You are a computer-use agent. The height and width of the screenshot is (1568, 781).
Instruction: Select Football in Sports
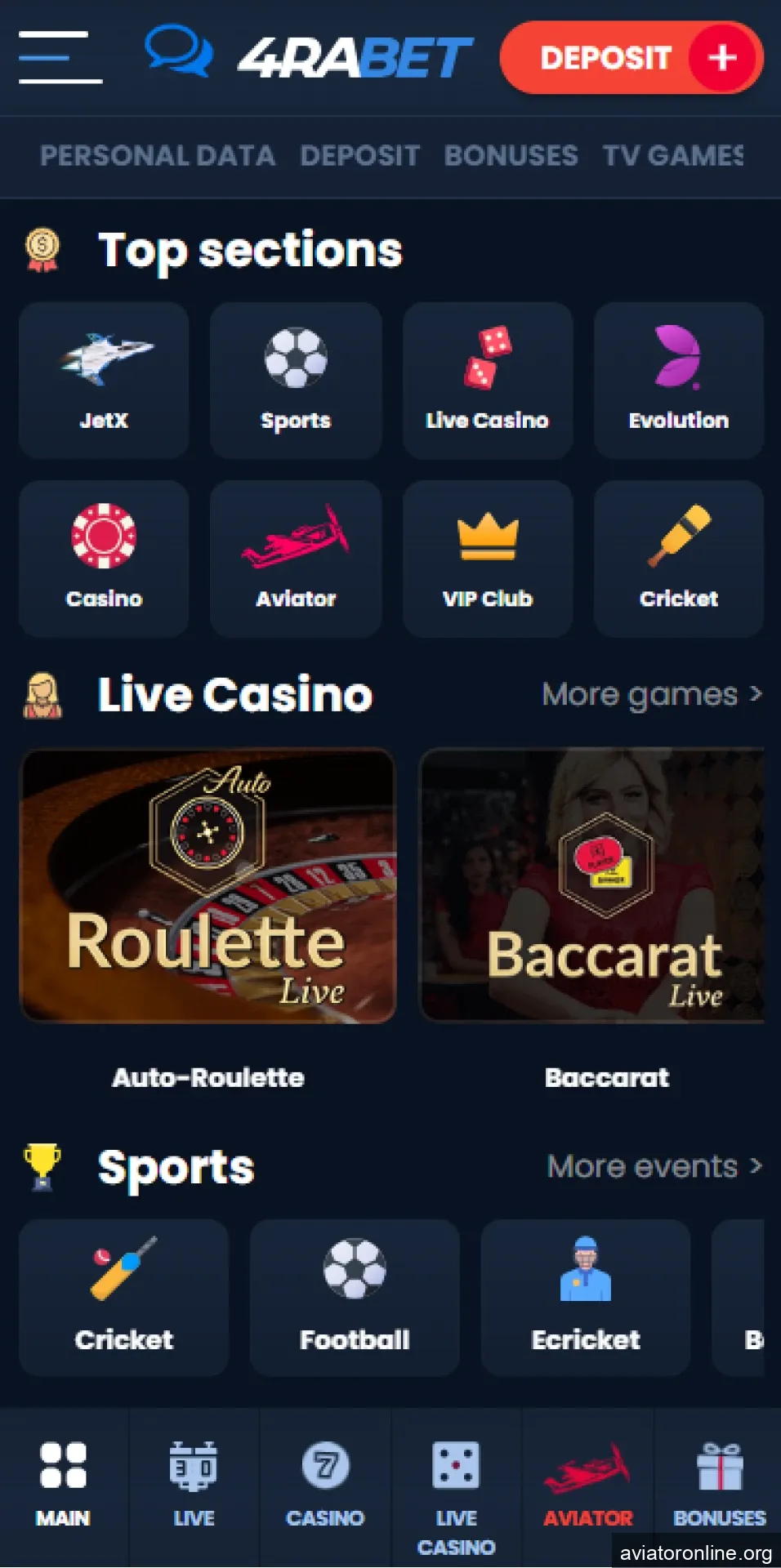click(355, 1297)
